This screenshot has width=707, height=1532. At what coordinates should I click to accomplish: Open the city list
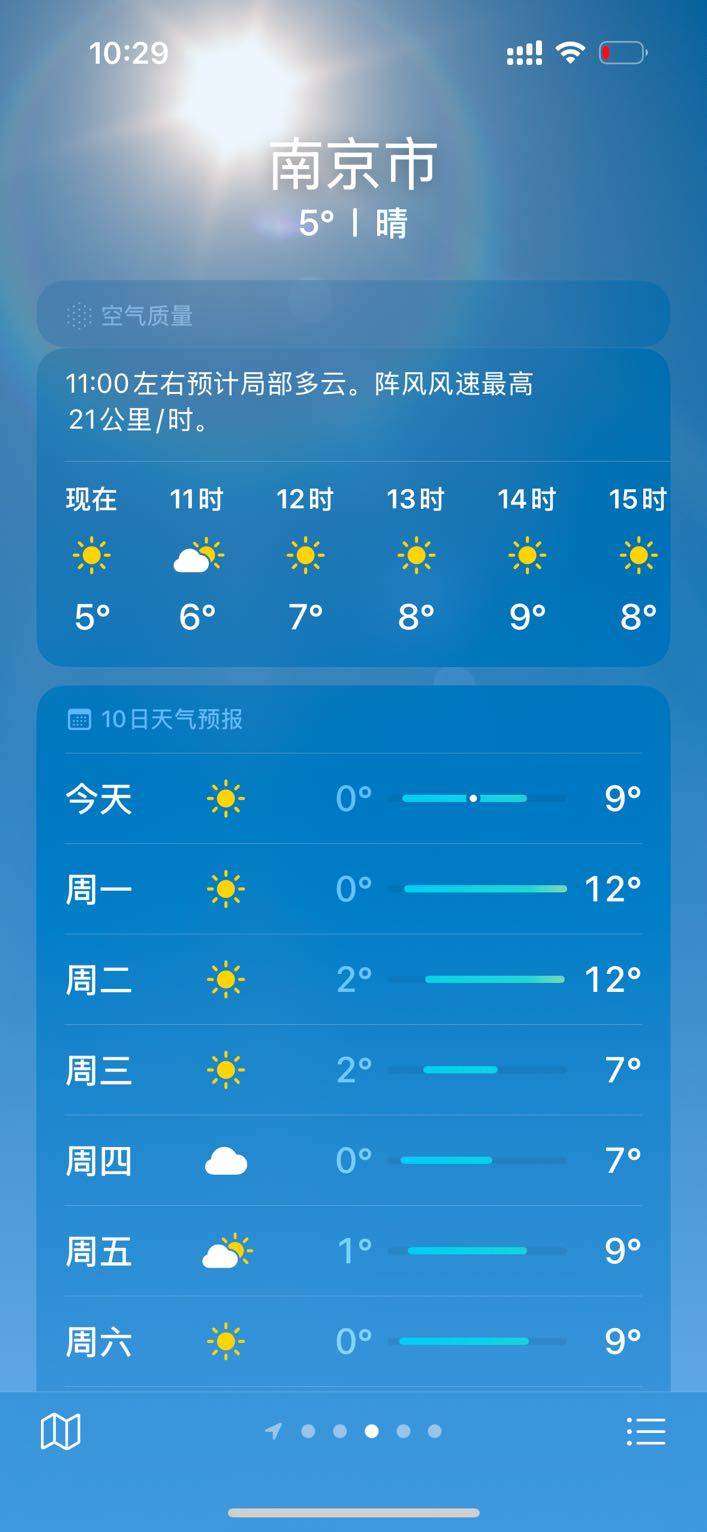(646, 1432)
